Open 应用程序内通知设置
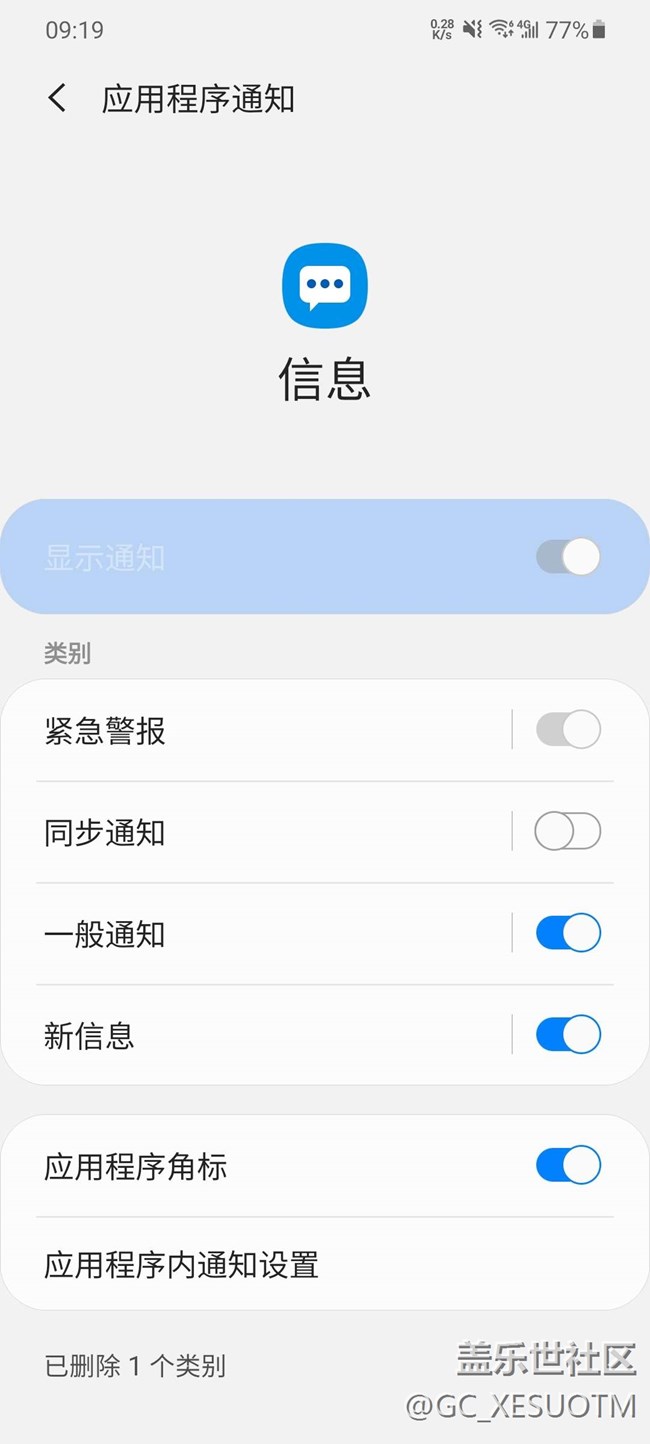 point(325,1265)
